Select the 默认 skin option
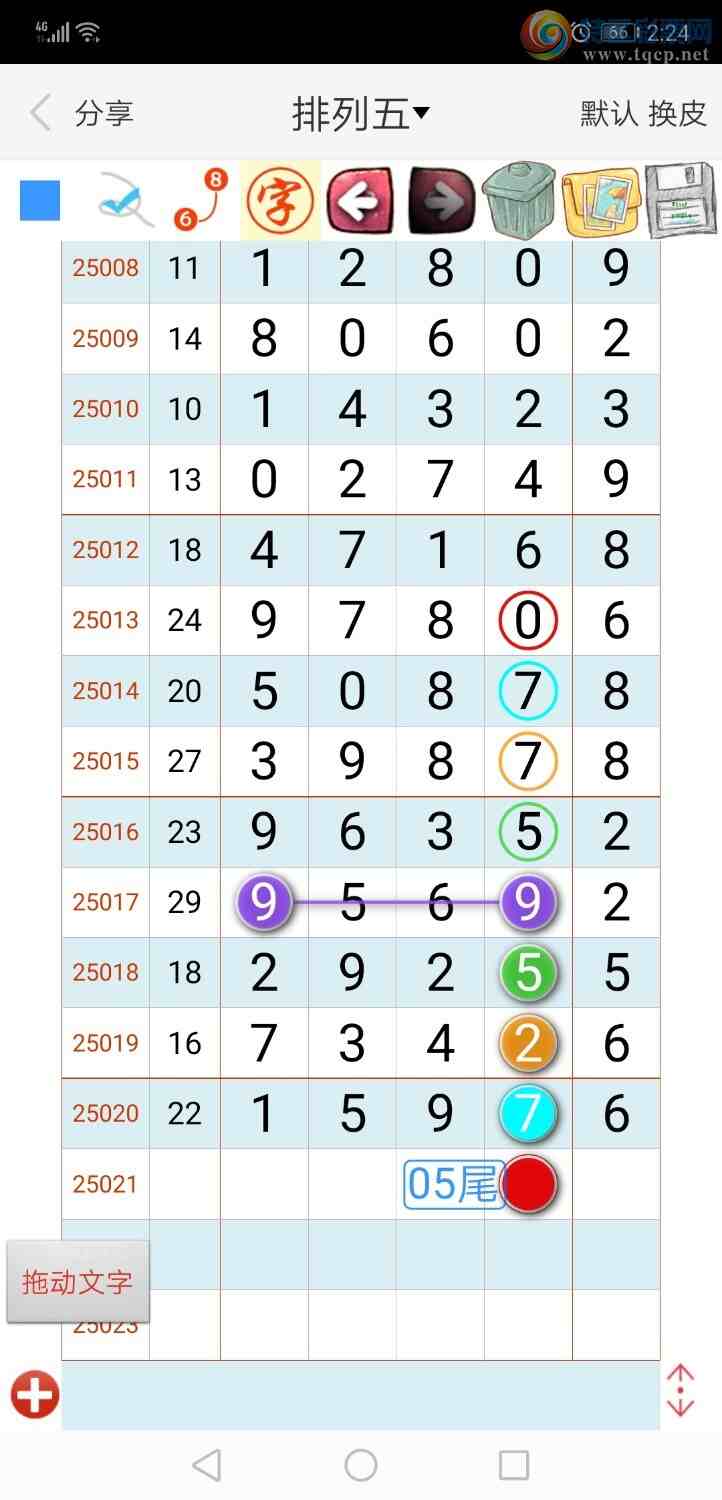Screen dimensions: 722x1500 (x=609, y=114)
